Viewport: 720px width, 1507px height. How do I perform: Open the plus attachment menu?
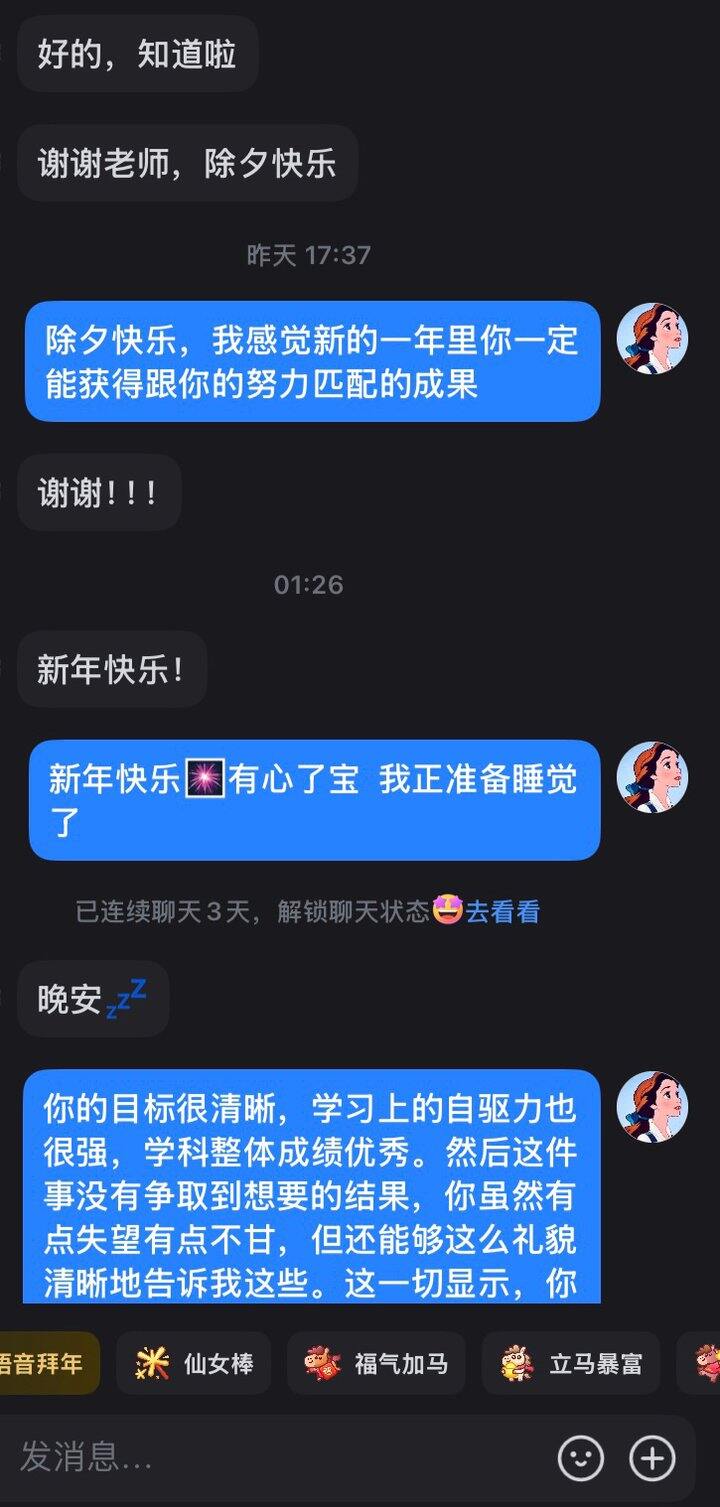652,1459
